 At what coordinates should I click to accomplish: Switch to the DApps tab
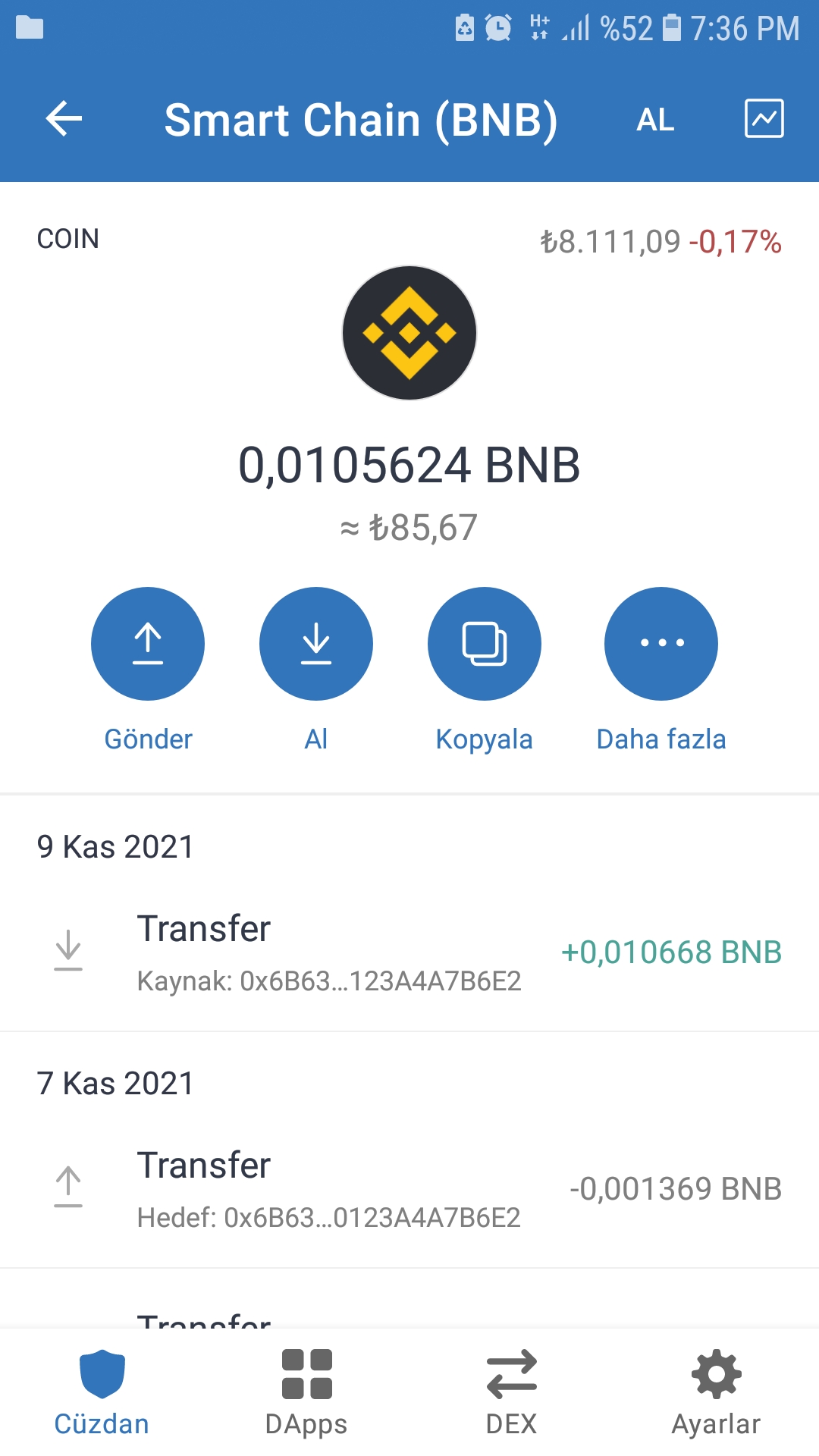pos(306,1392)
